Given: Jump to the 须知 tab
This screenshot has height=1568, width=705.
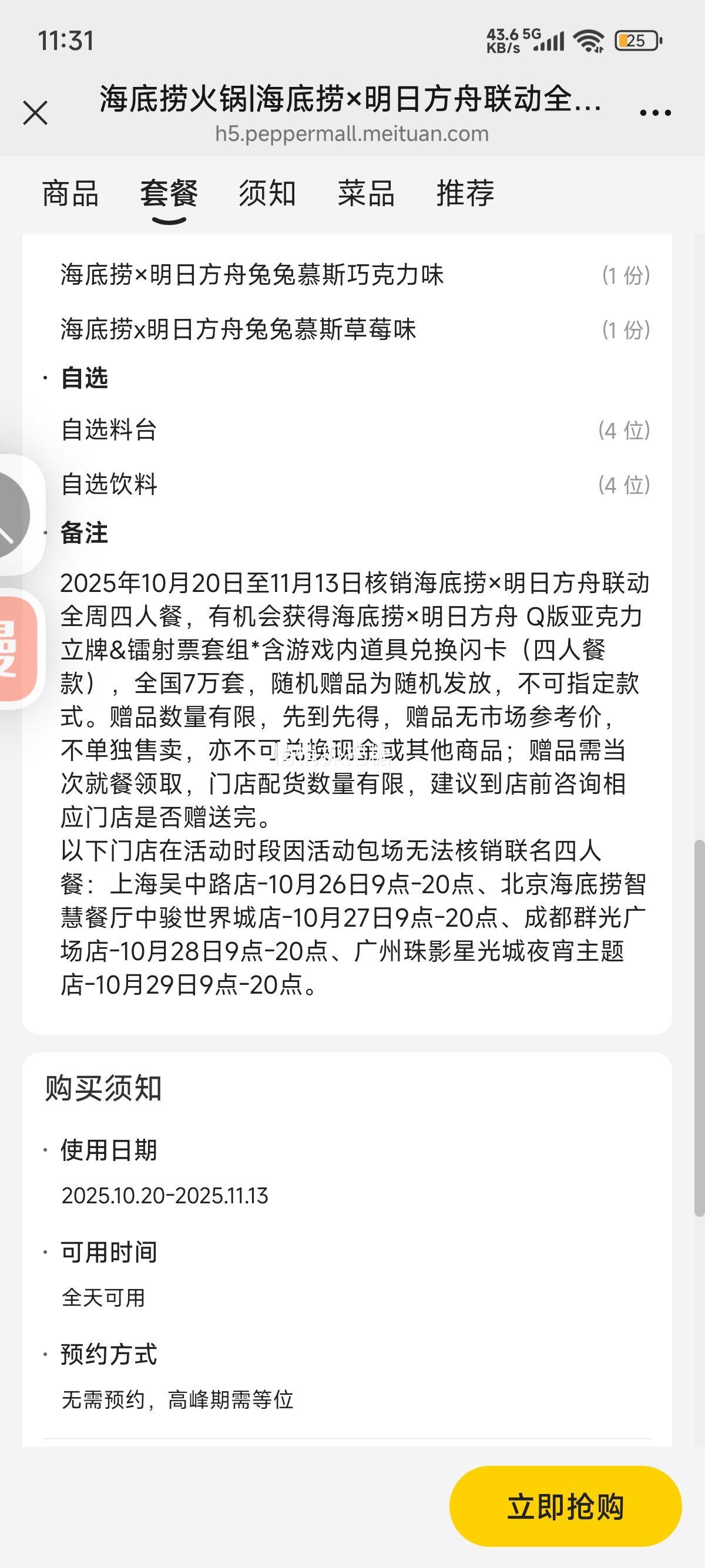Looking at the screenshot, I should click(x=267, y=194).
